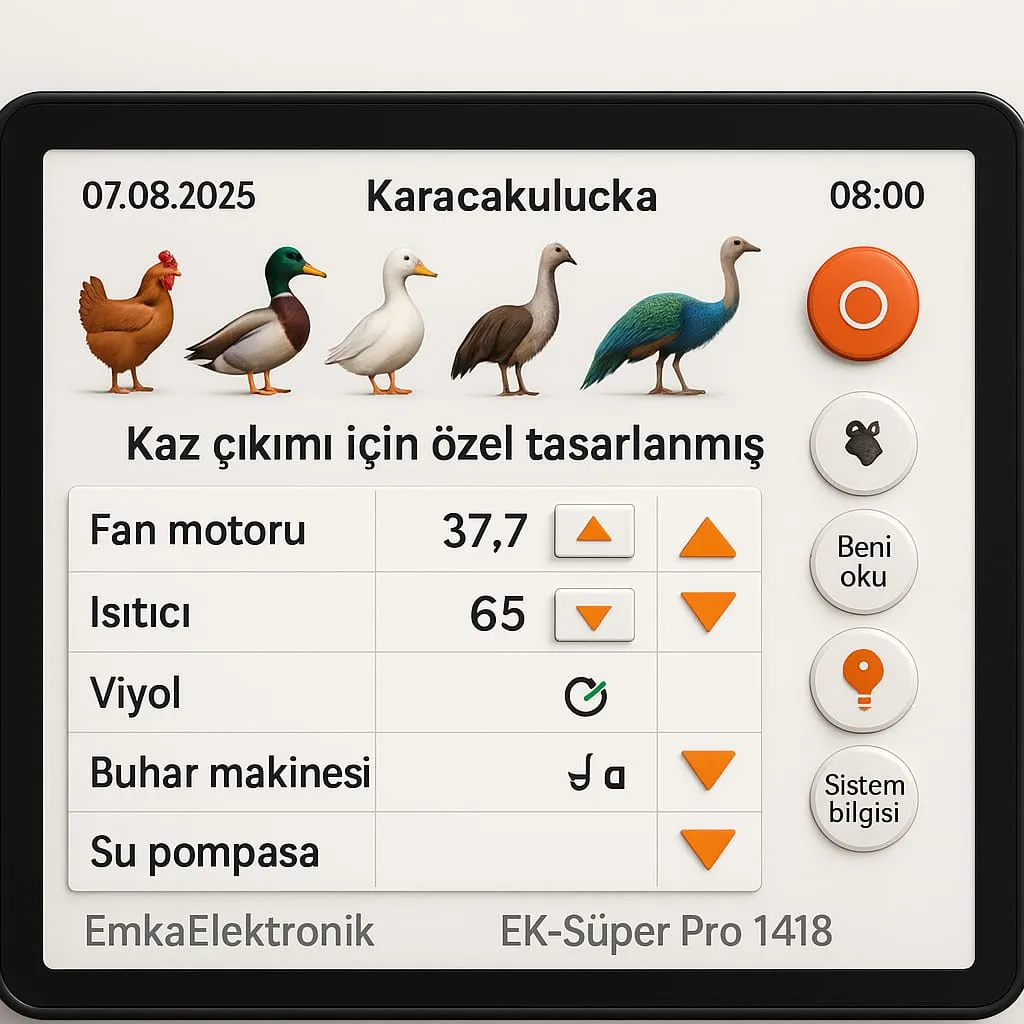Tap the Viyol rotation icon
This screenshot has width=1024, height=1024.
click(x=586, y=695)
